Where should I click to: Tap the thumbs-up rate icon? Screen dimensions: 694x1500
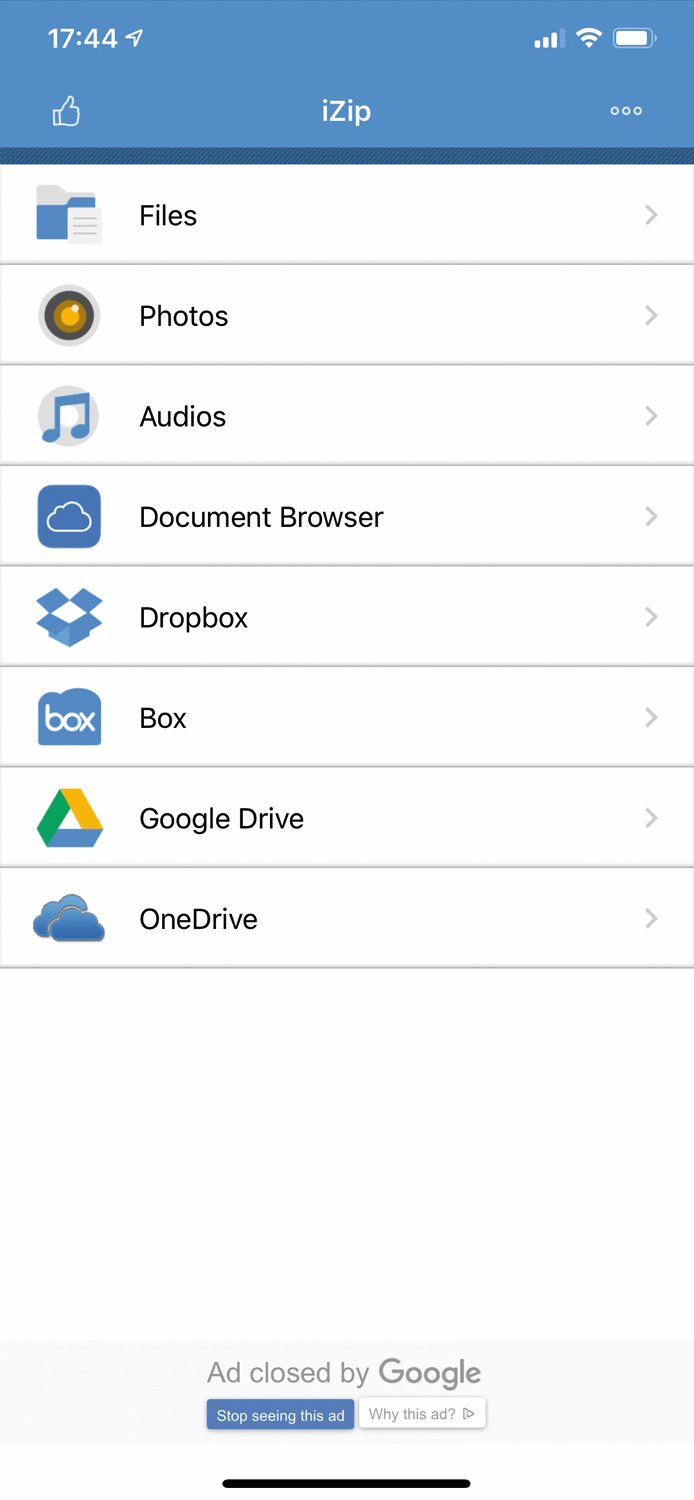(66, 111)
